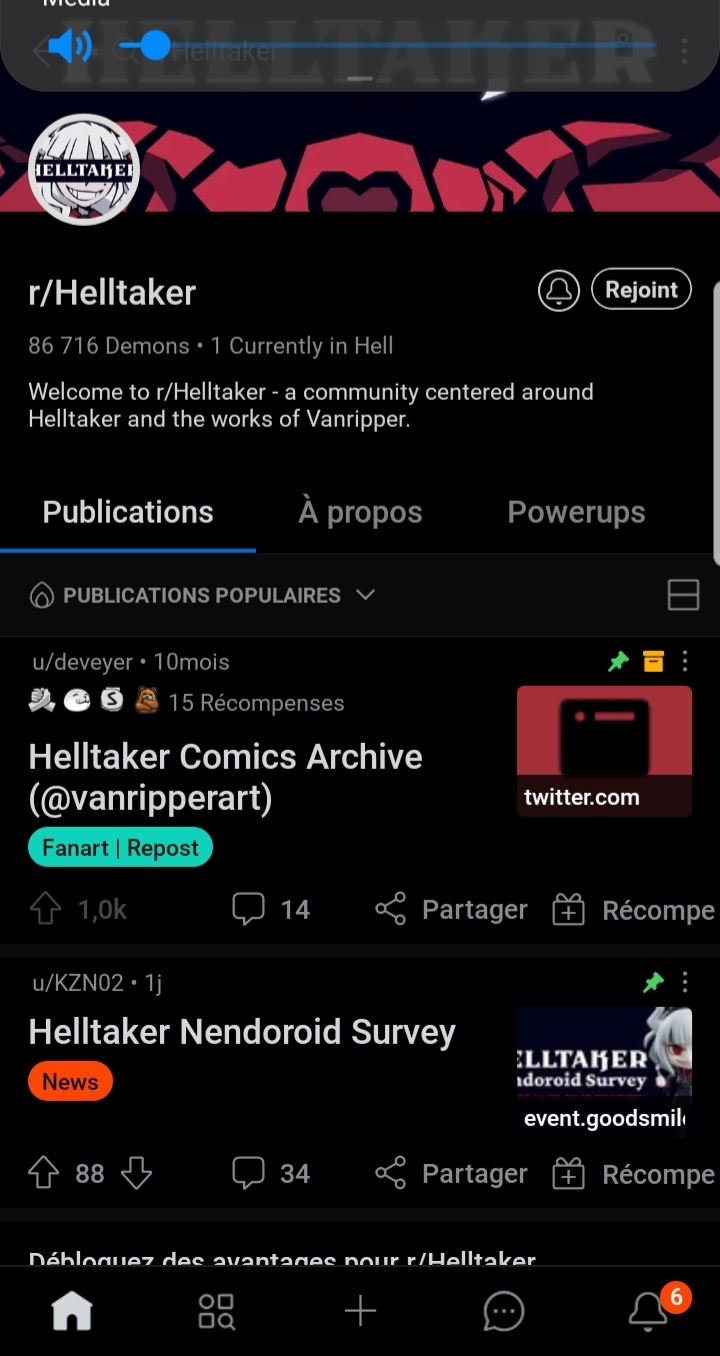
Task: Open overflow menu on the Nendoroid Survey post
Action: pyautogui.click(x=685, y=983)
